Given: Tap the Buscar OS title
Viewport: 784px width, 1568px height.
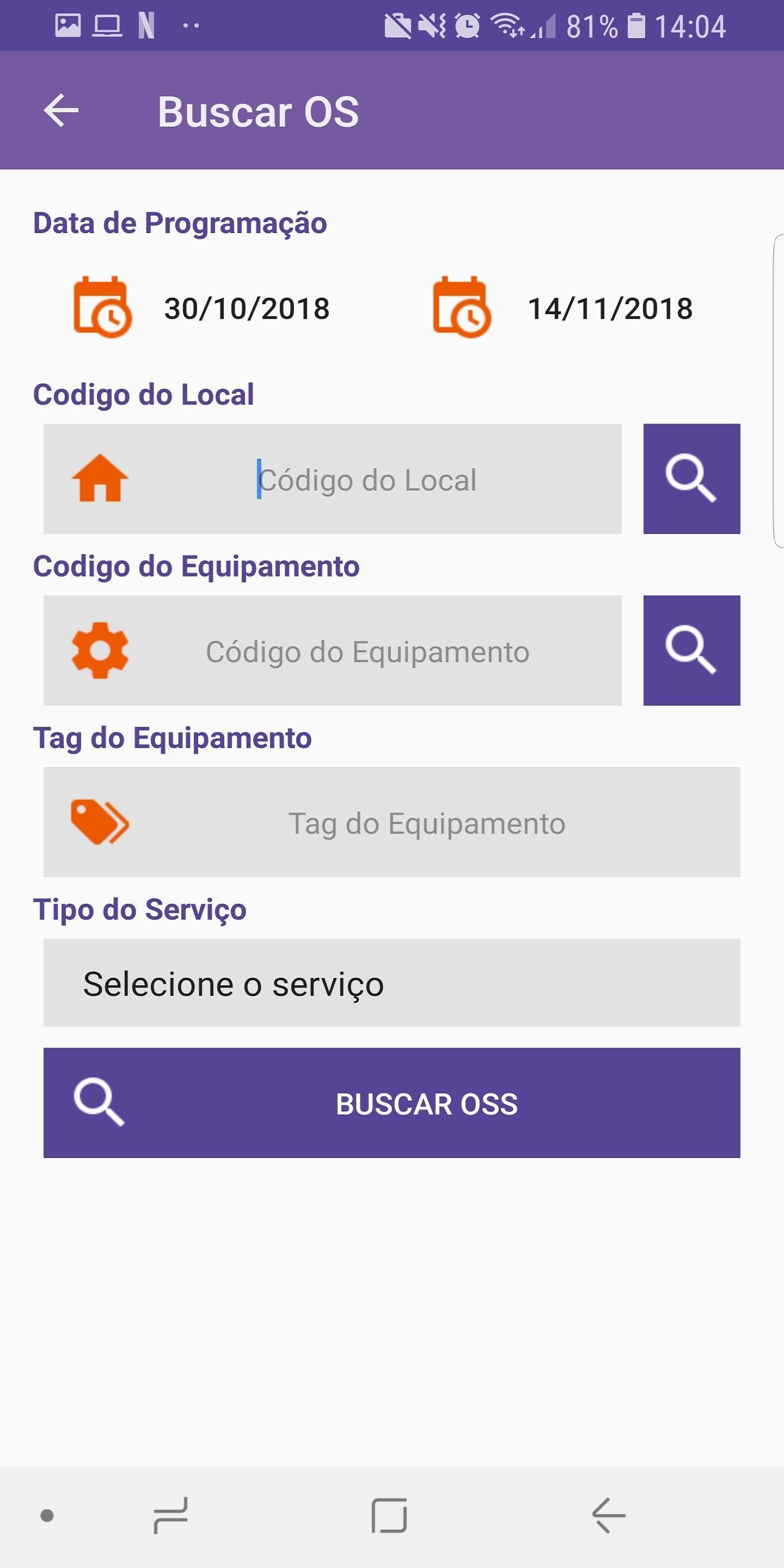Looking at the screenshot, I should click(x=258, y=109).
